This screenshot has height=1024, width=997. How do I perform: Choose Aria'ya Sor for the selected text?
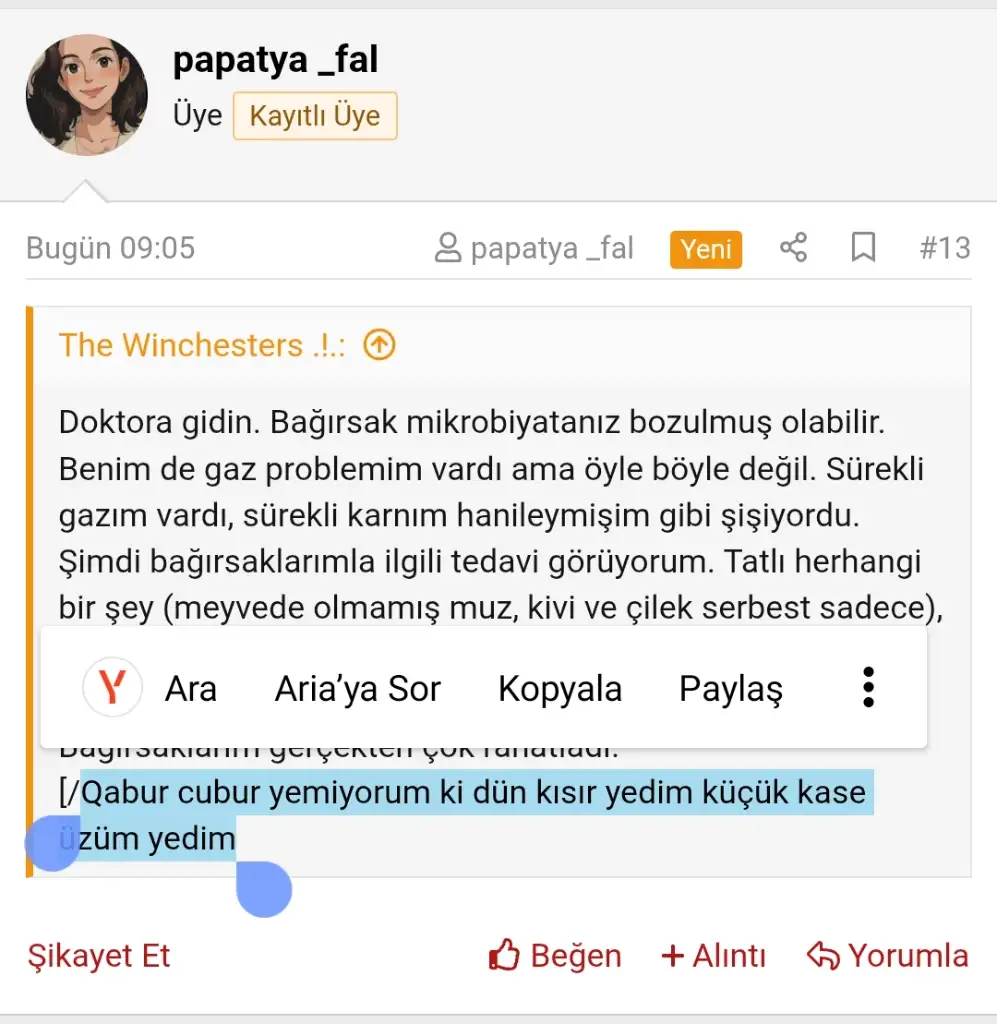358,688
